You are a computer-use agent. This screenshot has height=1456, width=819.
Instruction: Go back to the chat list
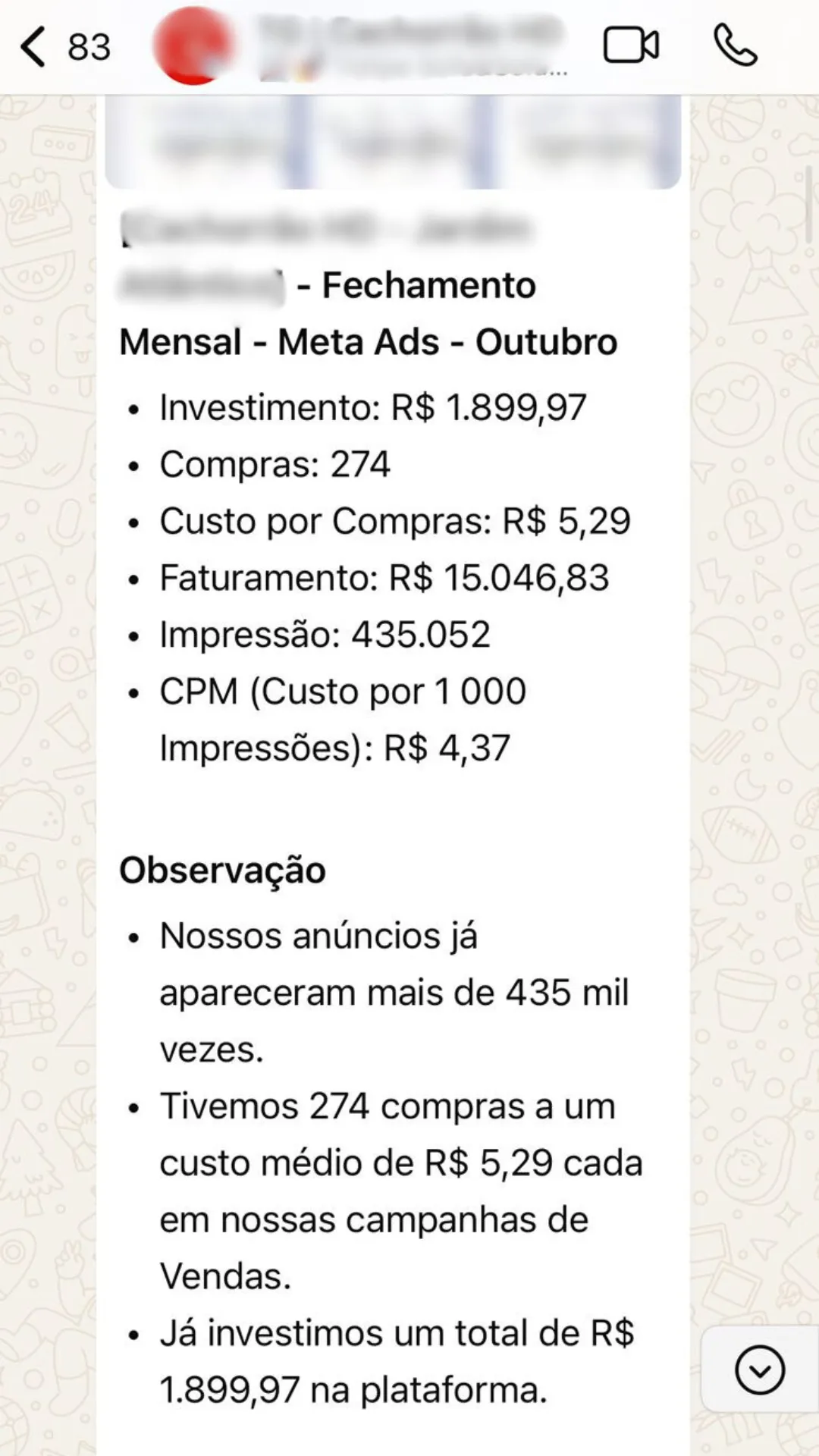34,47
